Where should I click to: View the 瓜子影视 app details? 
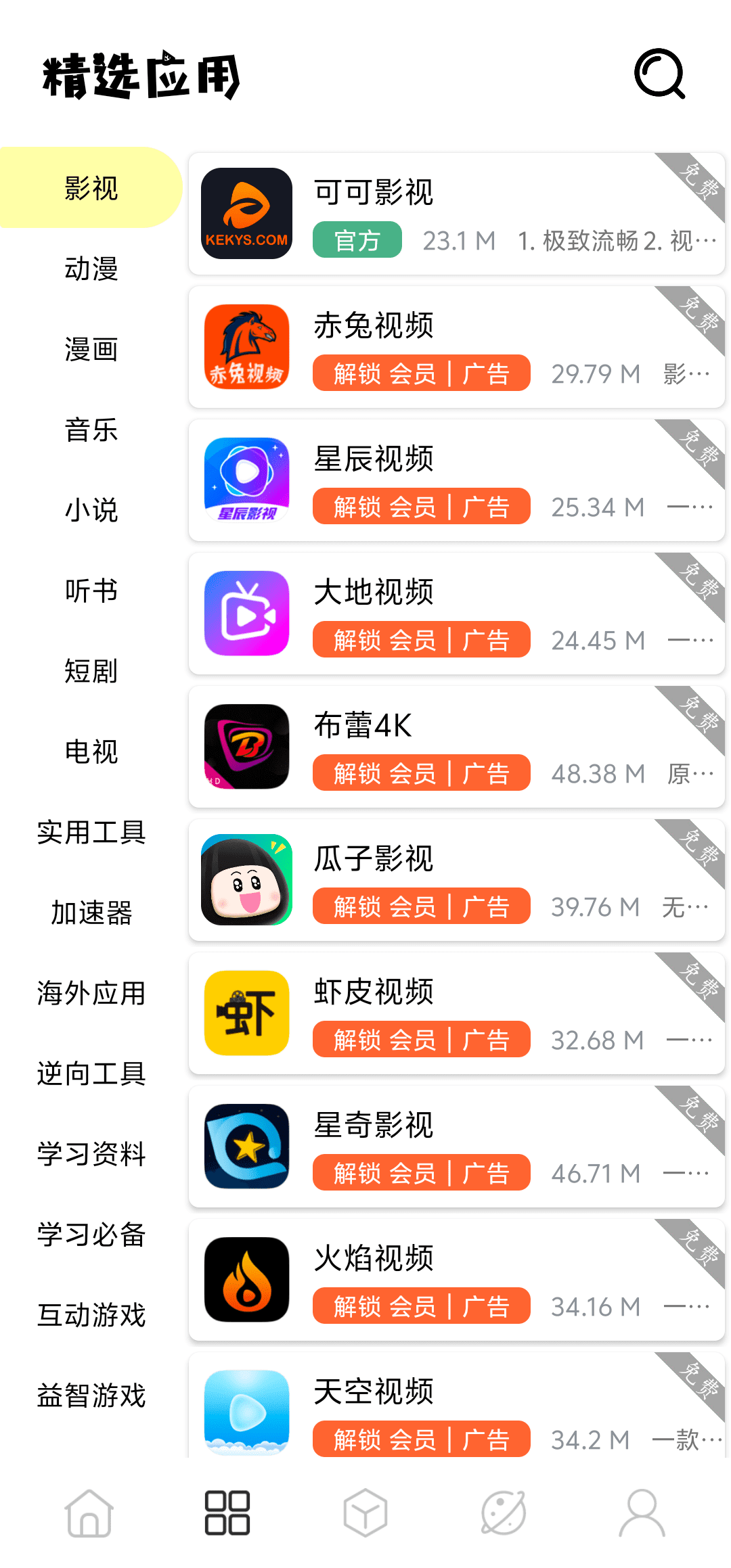coord(456,880)
